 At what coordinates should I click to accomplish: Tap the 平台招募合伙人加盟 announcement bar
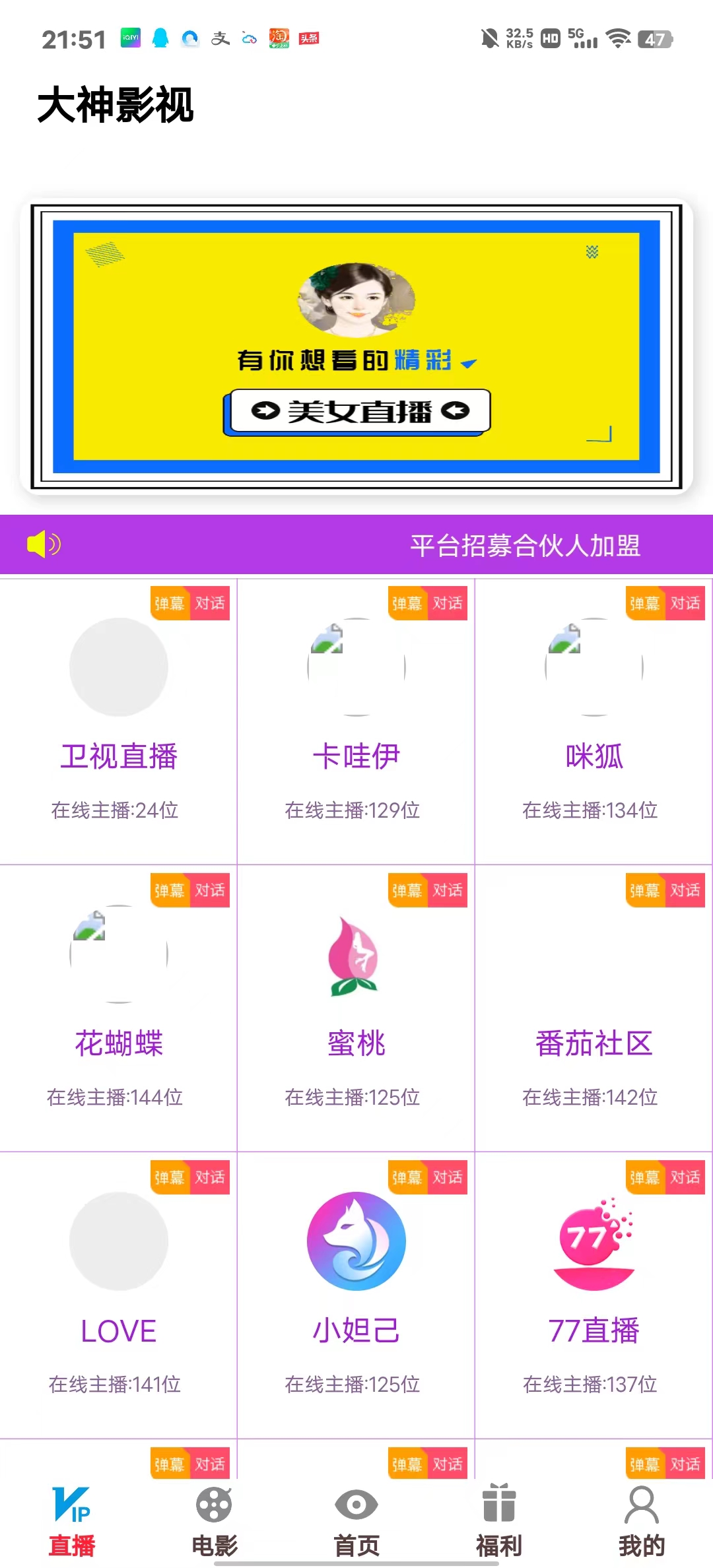point(356,545)
